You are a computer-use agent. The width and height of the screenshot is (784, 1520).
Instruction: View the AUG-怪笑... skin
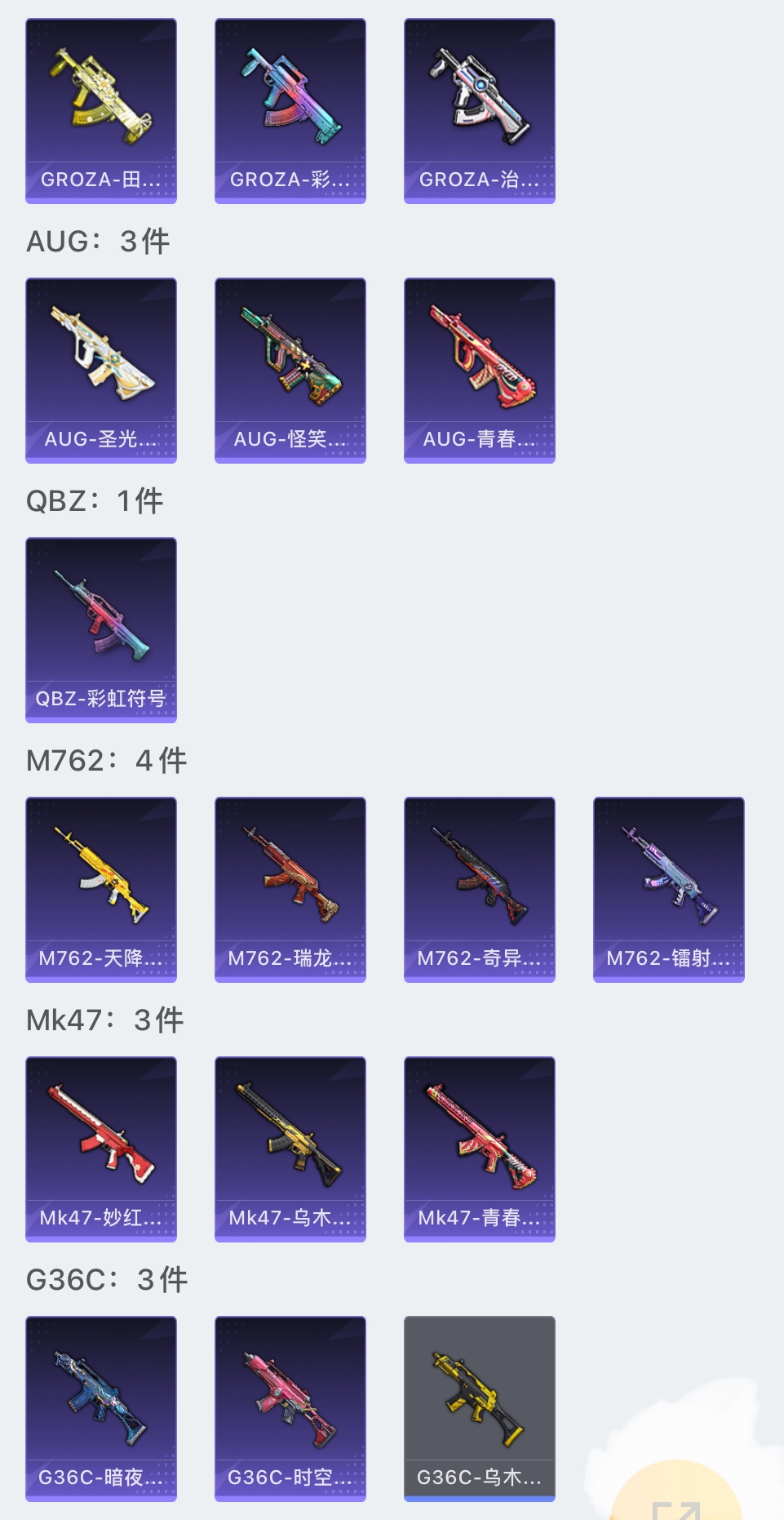[290, 371]
